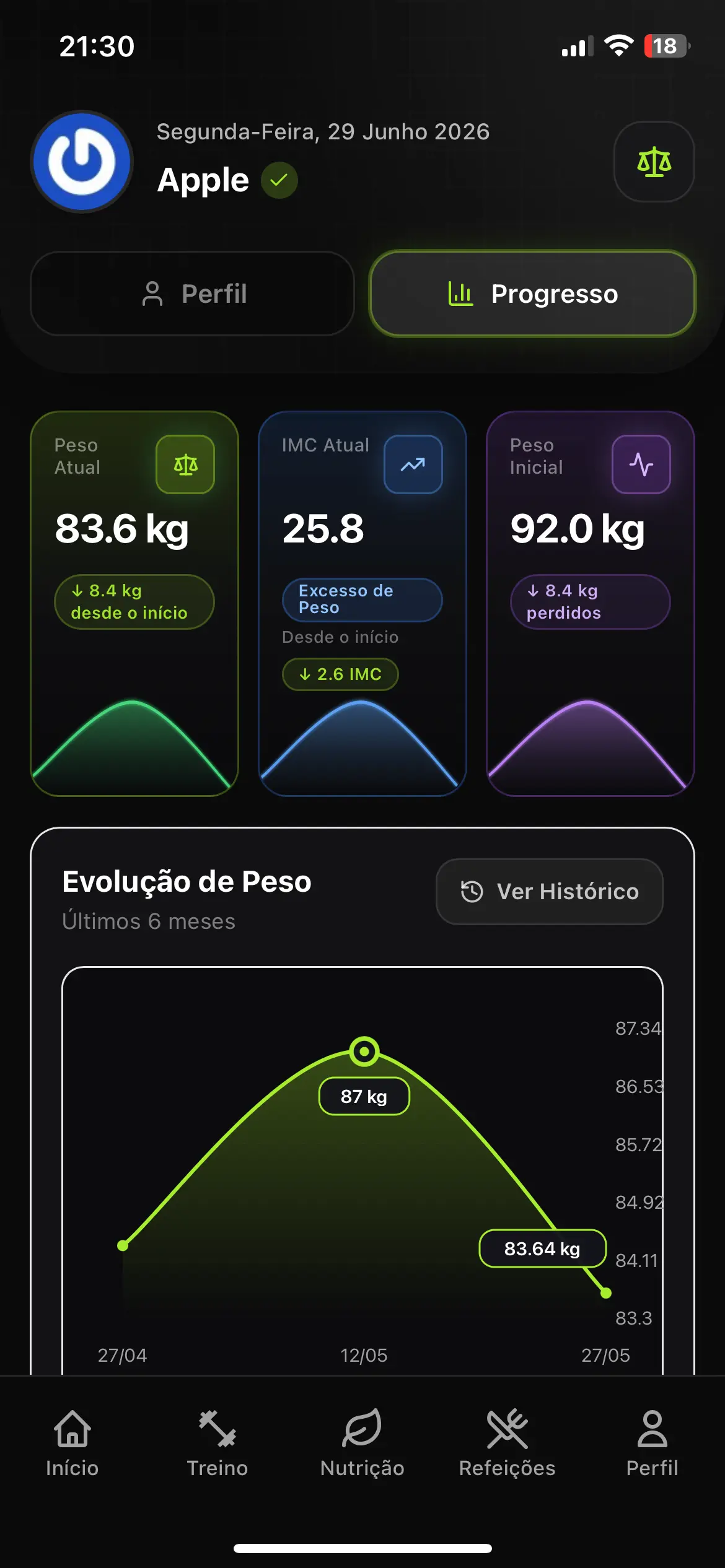Viewport: 725px width, 1568px height.
Task: Open the IMC Atual card
Action: tap(362, 604)
